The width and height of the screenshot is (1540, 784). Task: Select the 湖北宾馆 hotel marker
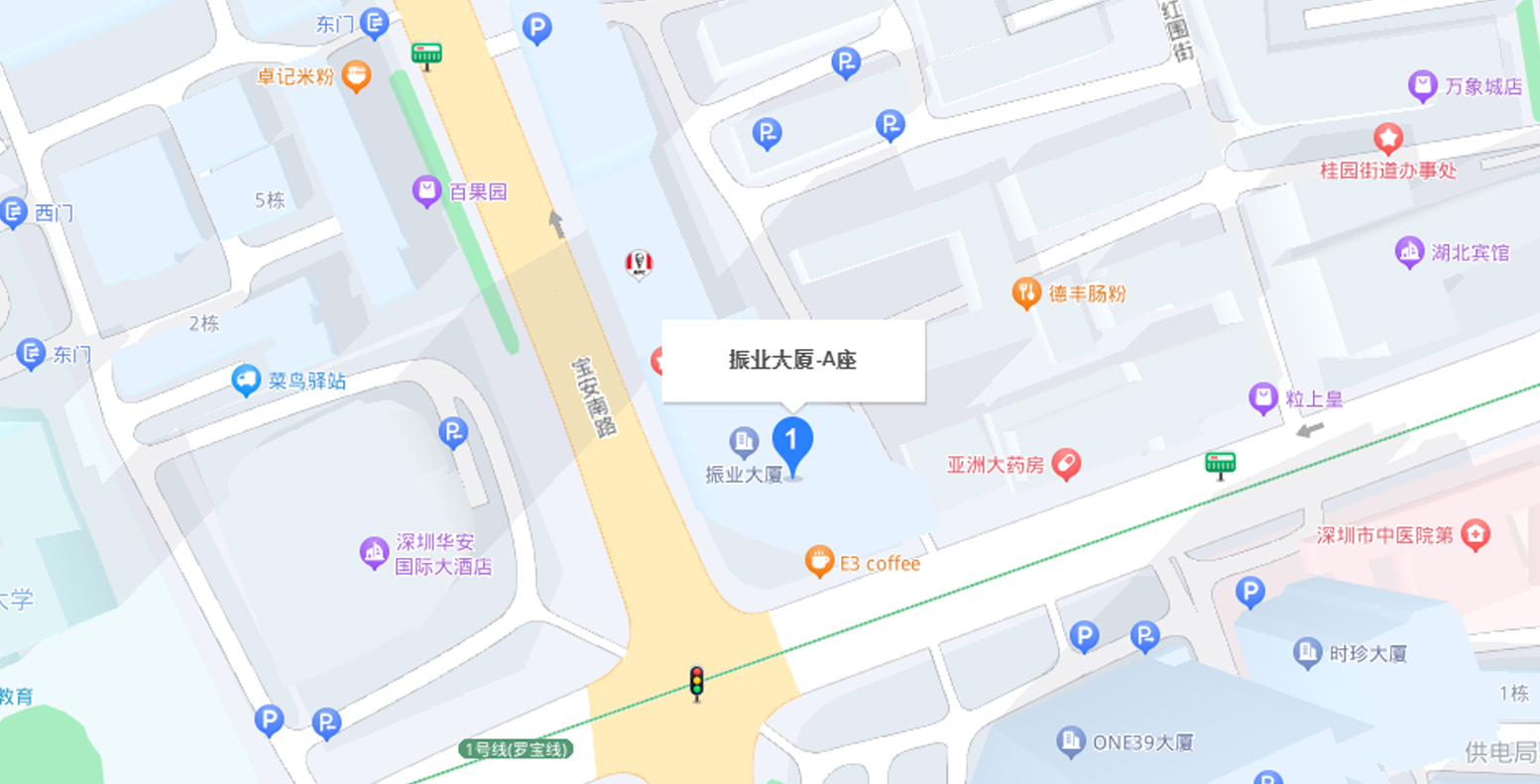point(1409,252)
